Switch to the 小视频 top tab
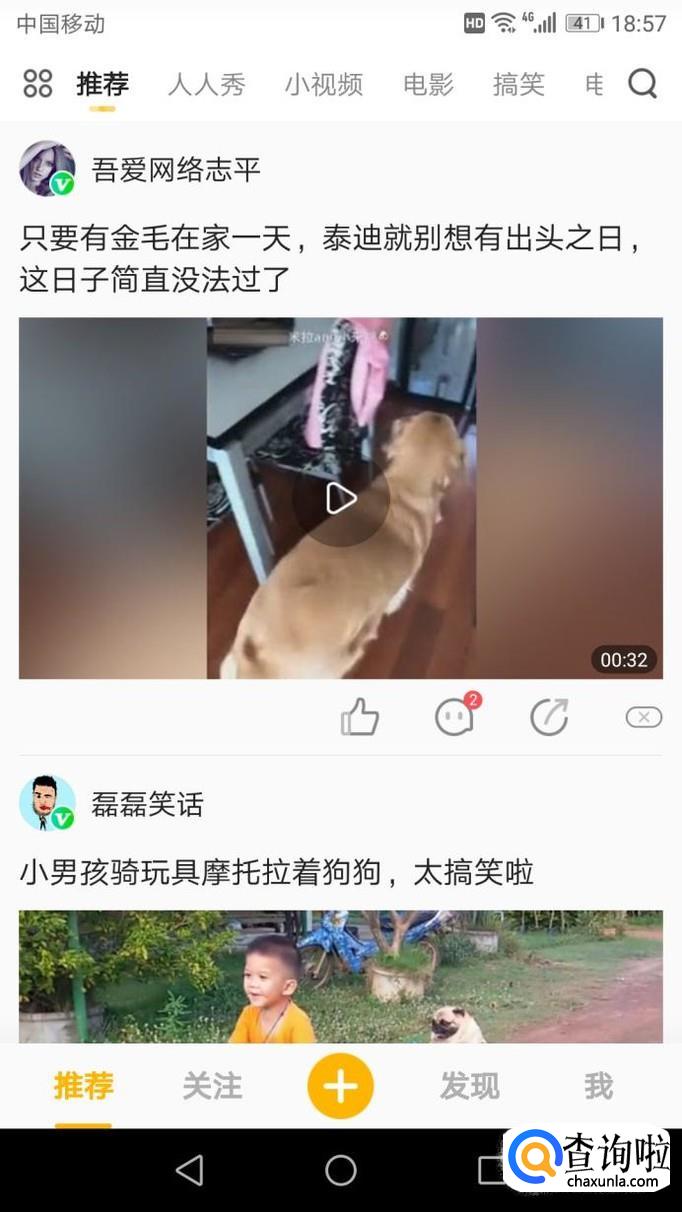The height and width of the screenshot is (1212, 682). 323,84
